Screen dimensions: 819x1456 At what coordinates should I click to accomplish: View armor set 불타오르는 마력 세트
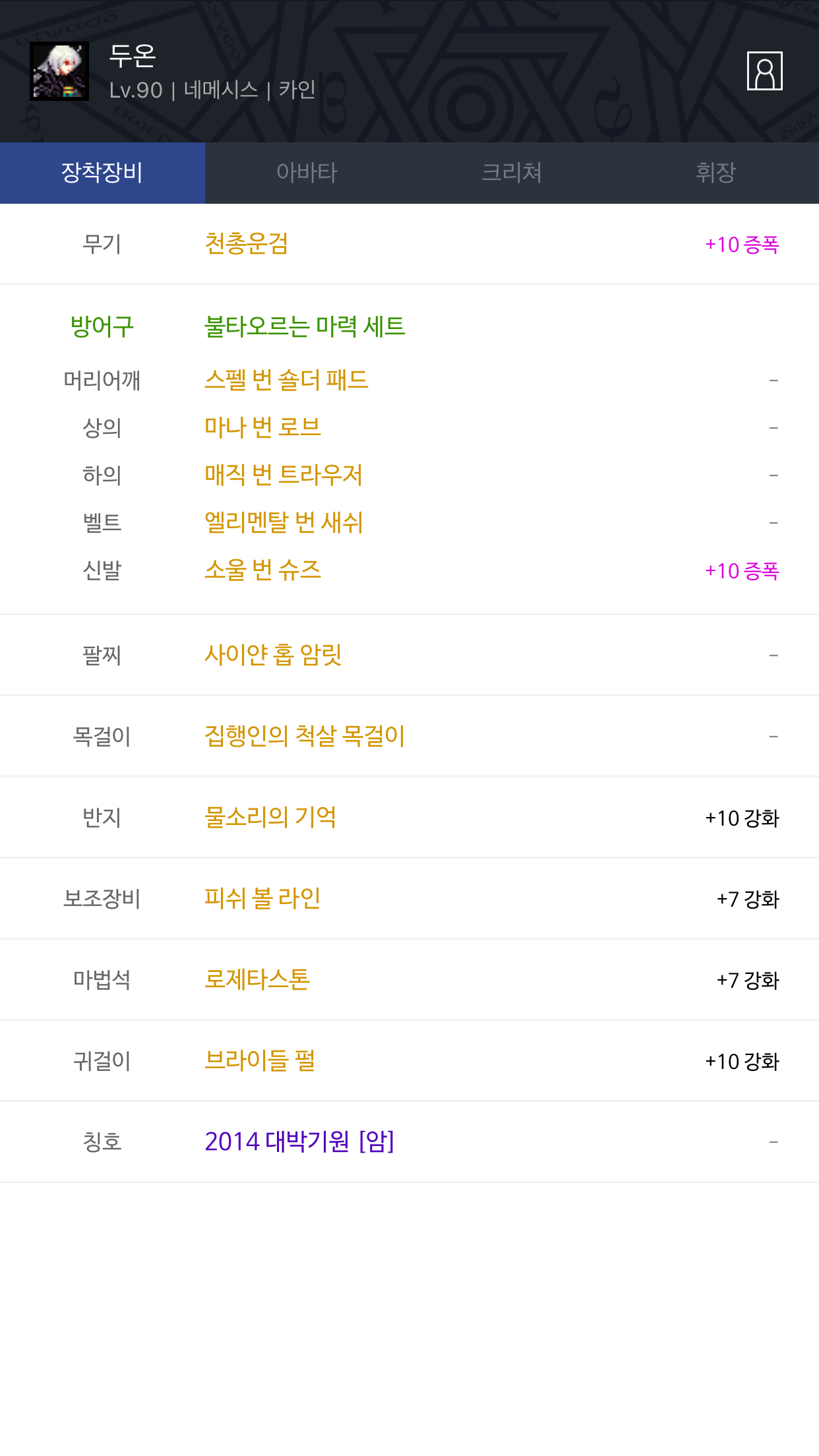tap(305, 326)
